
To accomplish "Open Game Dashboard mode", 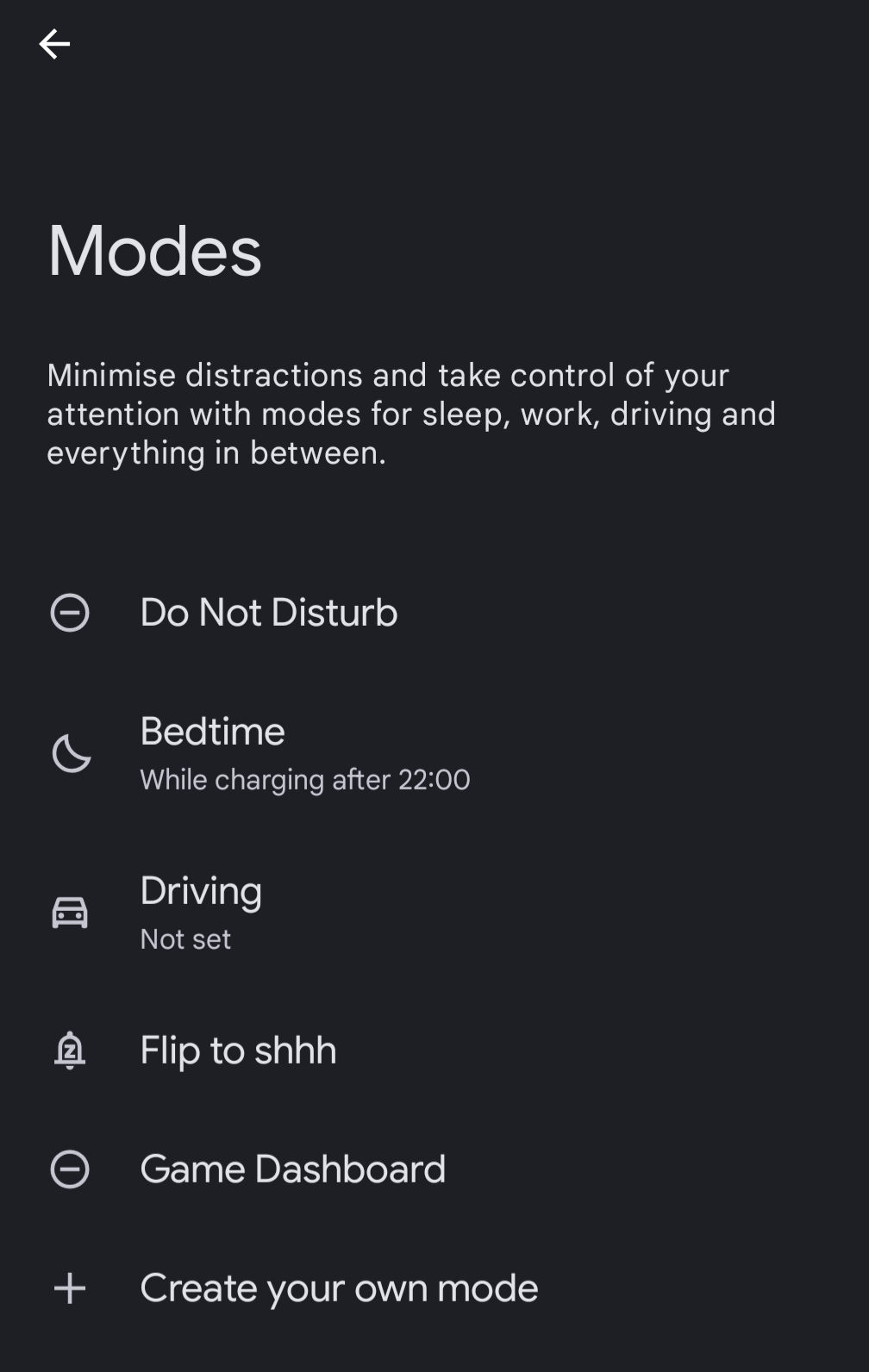I will (x=292, y=1169).
